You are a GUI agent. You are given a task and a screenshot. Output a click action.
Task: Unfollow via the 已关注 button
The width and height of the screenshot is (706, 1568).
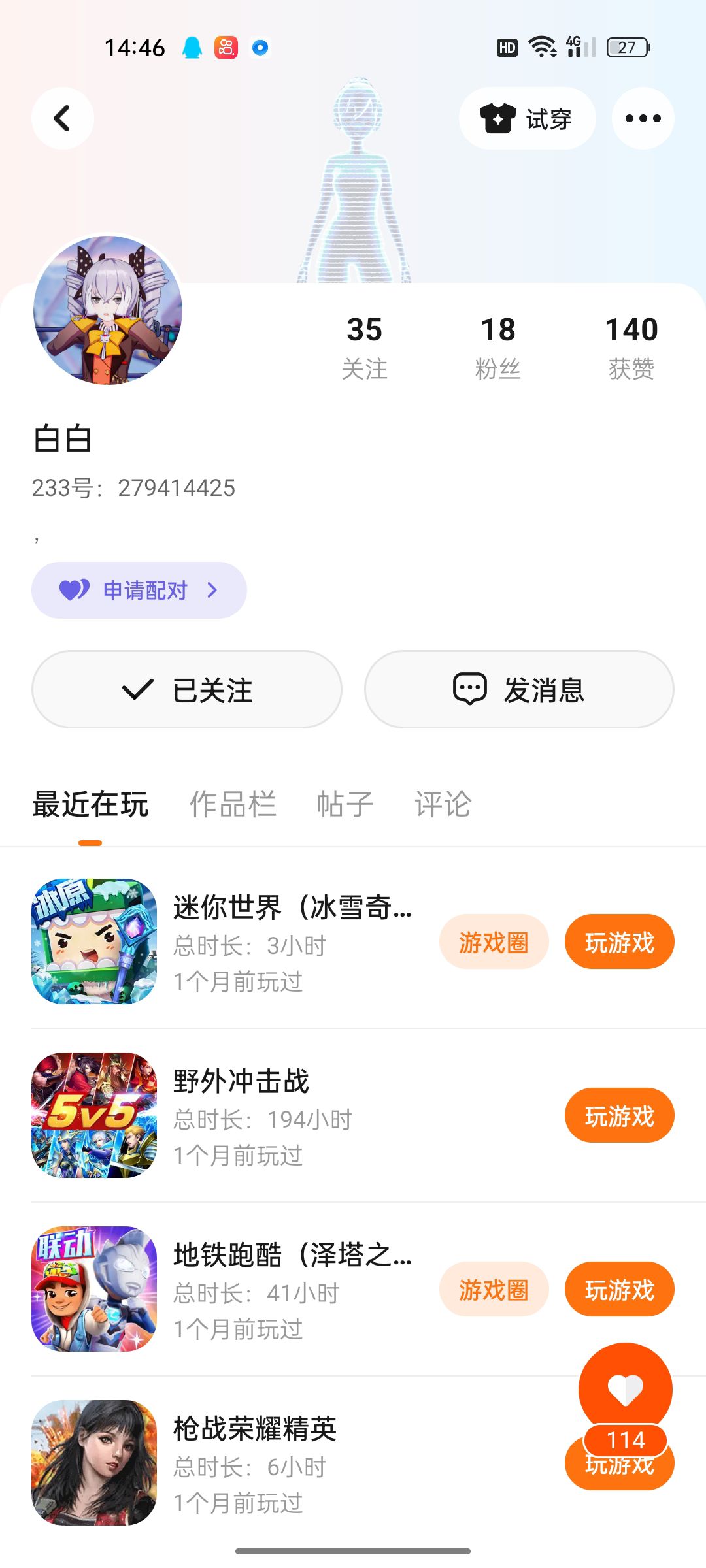click(x=187, y=689)
